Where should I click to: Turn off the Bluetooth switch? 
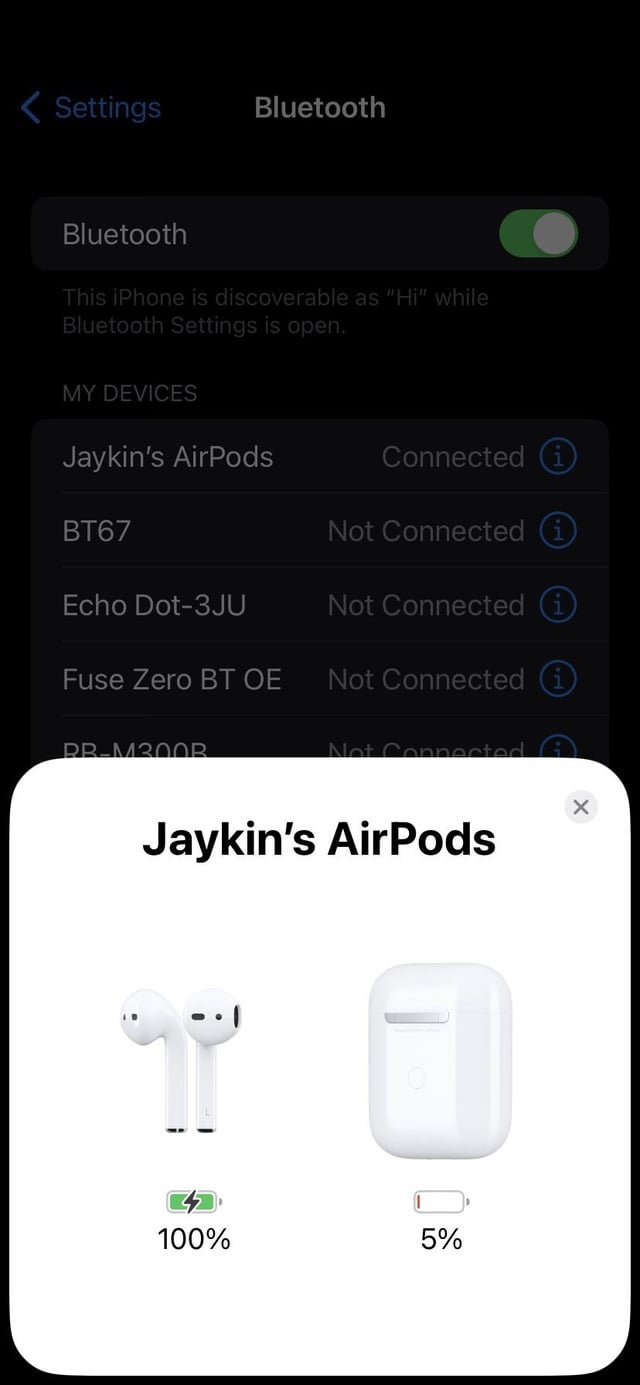(538, 234)
